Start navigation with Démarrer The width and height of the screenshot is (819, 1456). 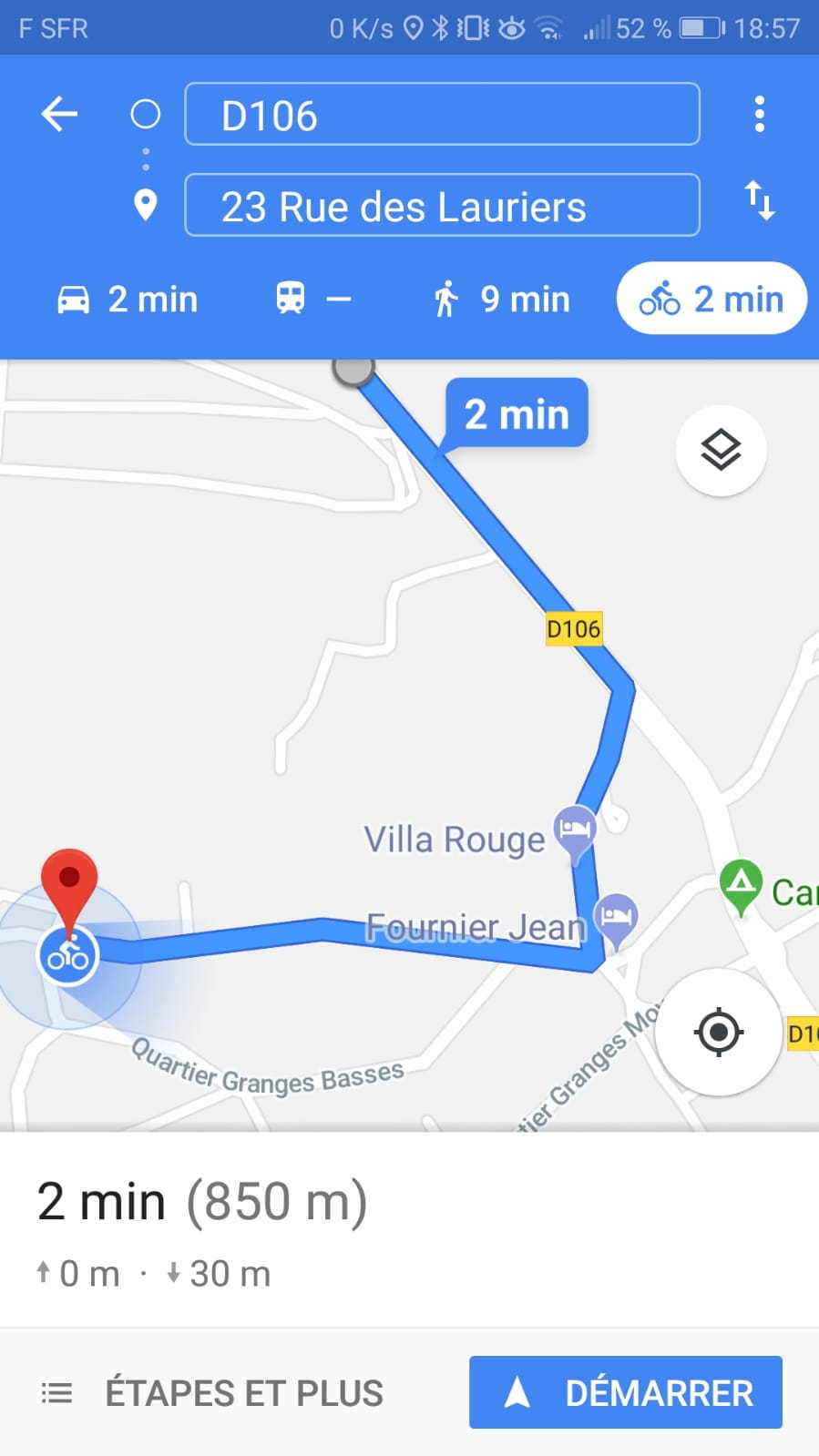625,1392
